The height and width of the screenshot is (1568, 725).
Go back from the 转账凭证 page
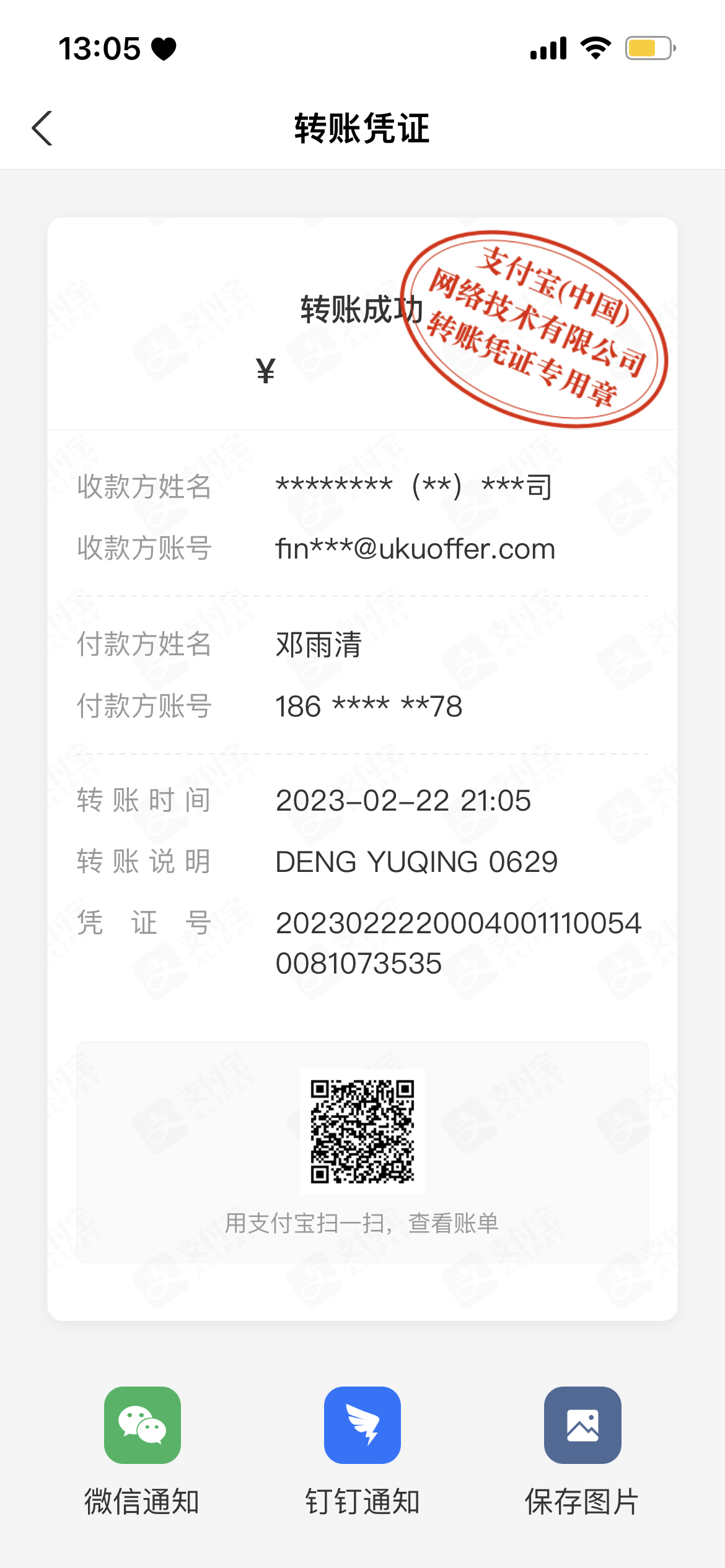[42, 129]
